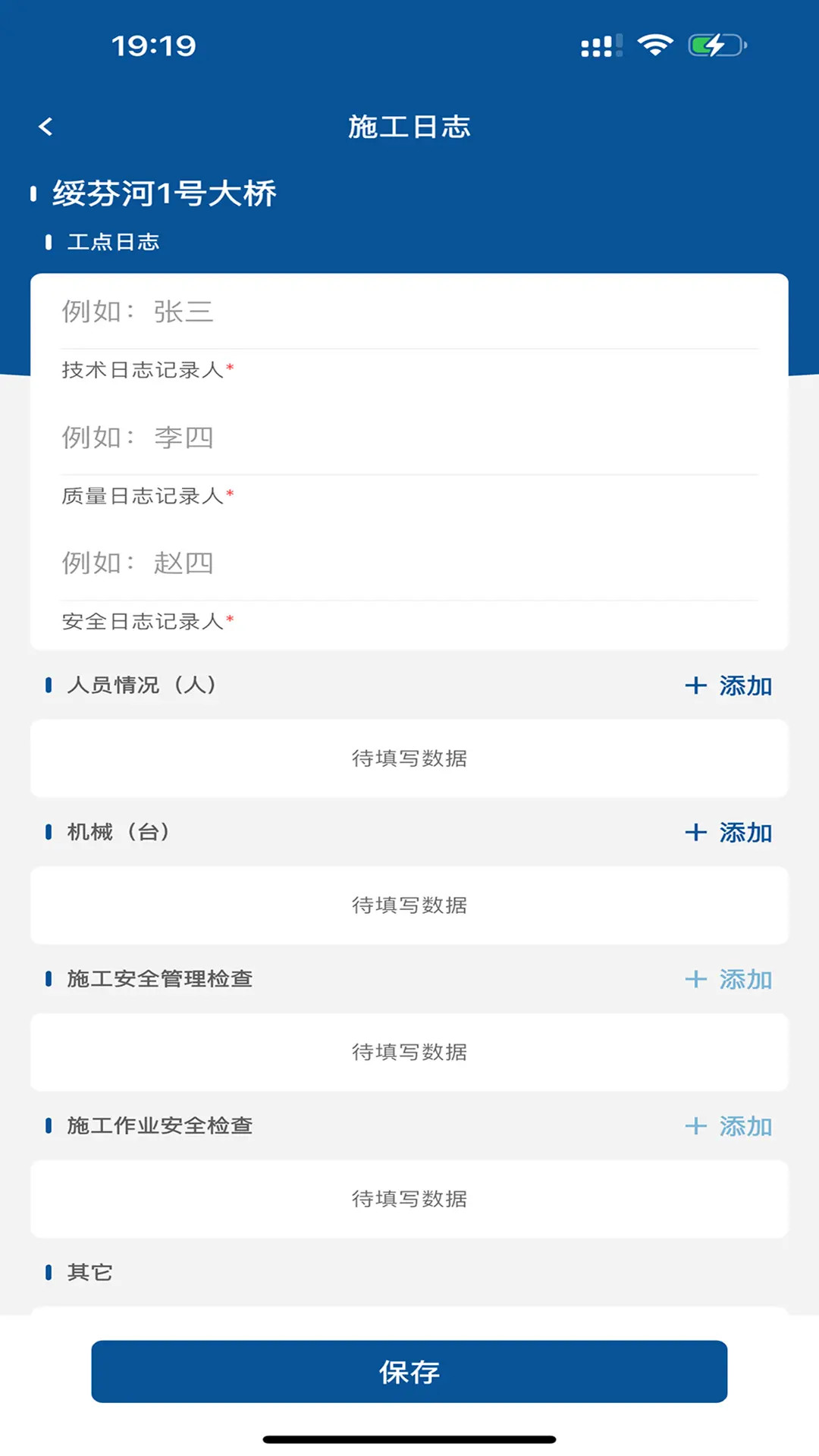This screenshot has width=819, height=1456.
Task: Tap the 待填写数据 area under 施工安全管理检查
Action: 409,1053
